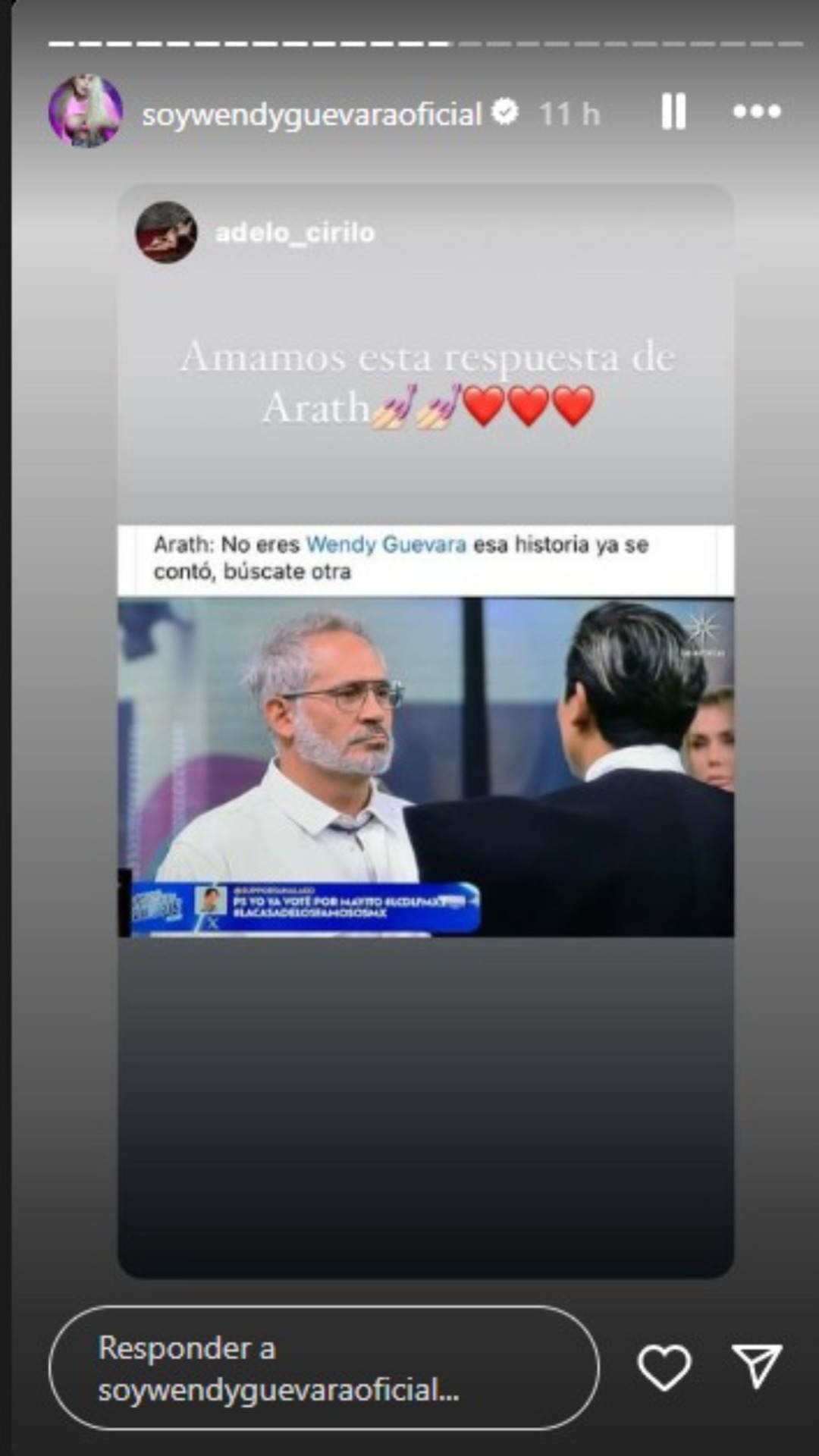Pause the story playback
This screenshot has width=819, height=1456.
pyautogui.click(x=673, y=112)
